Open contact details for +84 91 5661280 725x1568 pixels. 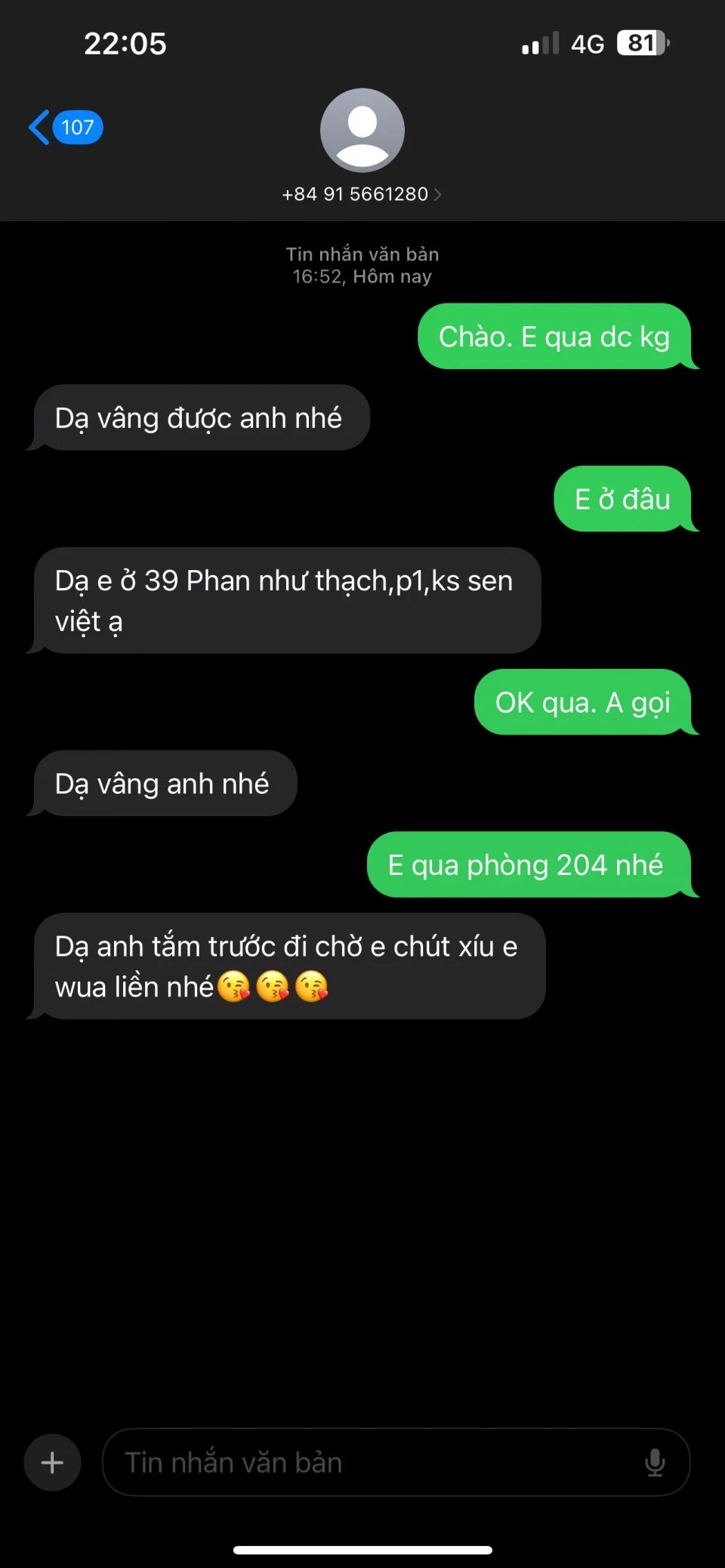click(362, 194)
